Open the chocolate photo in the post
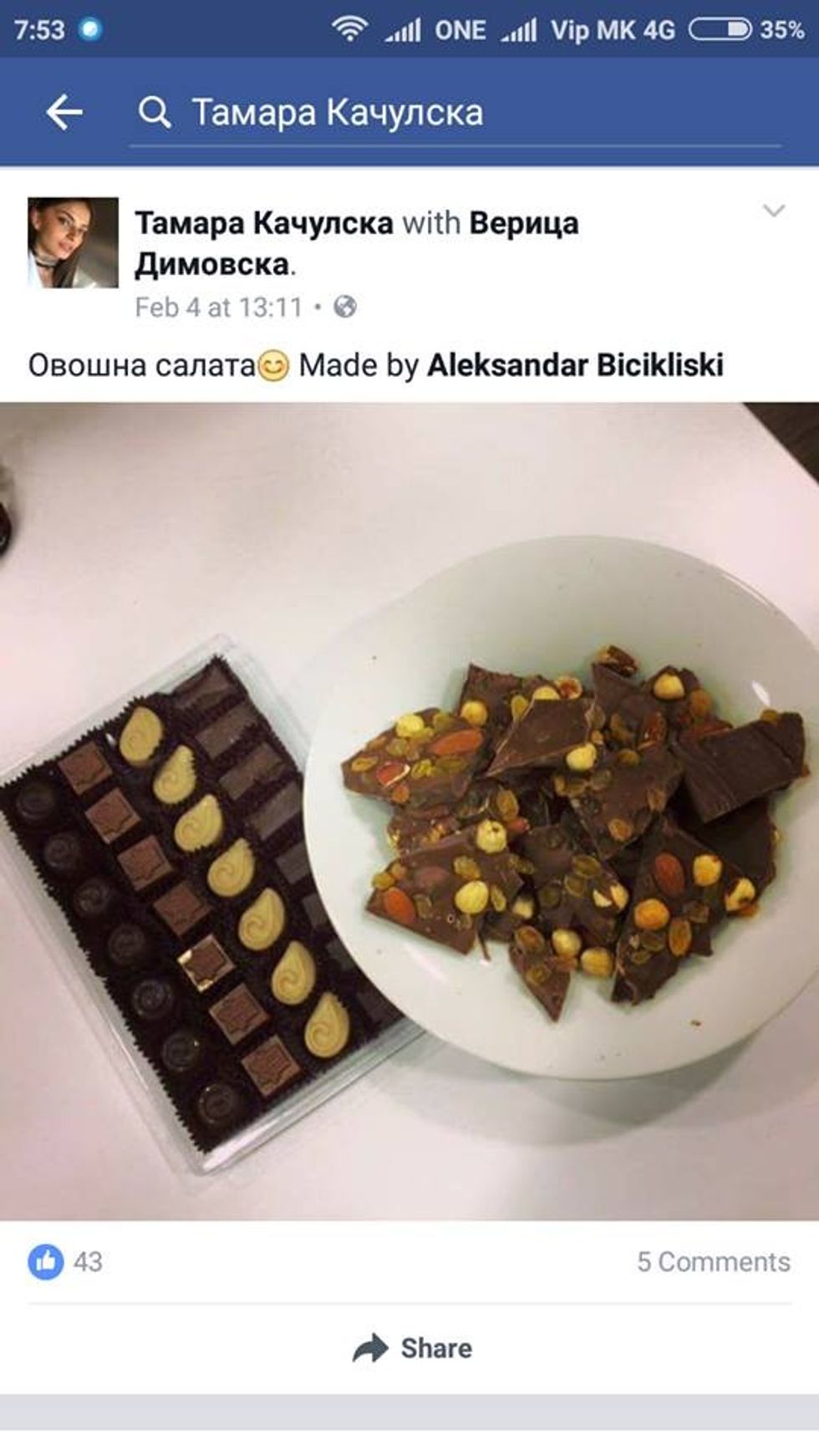Screen dimensions: 819x1456 pyautogui.click(x=409, y=811)
